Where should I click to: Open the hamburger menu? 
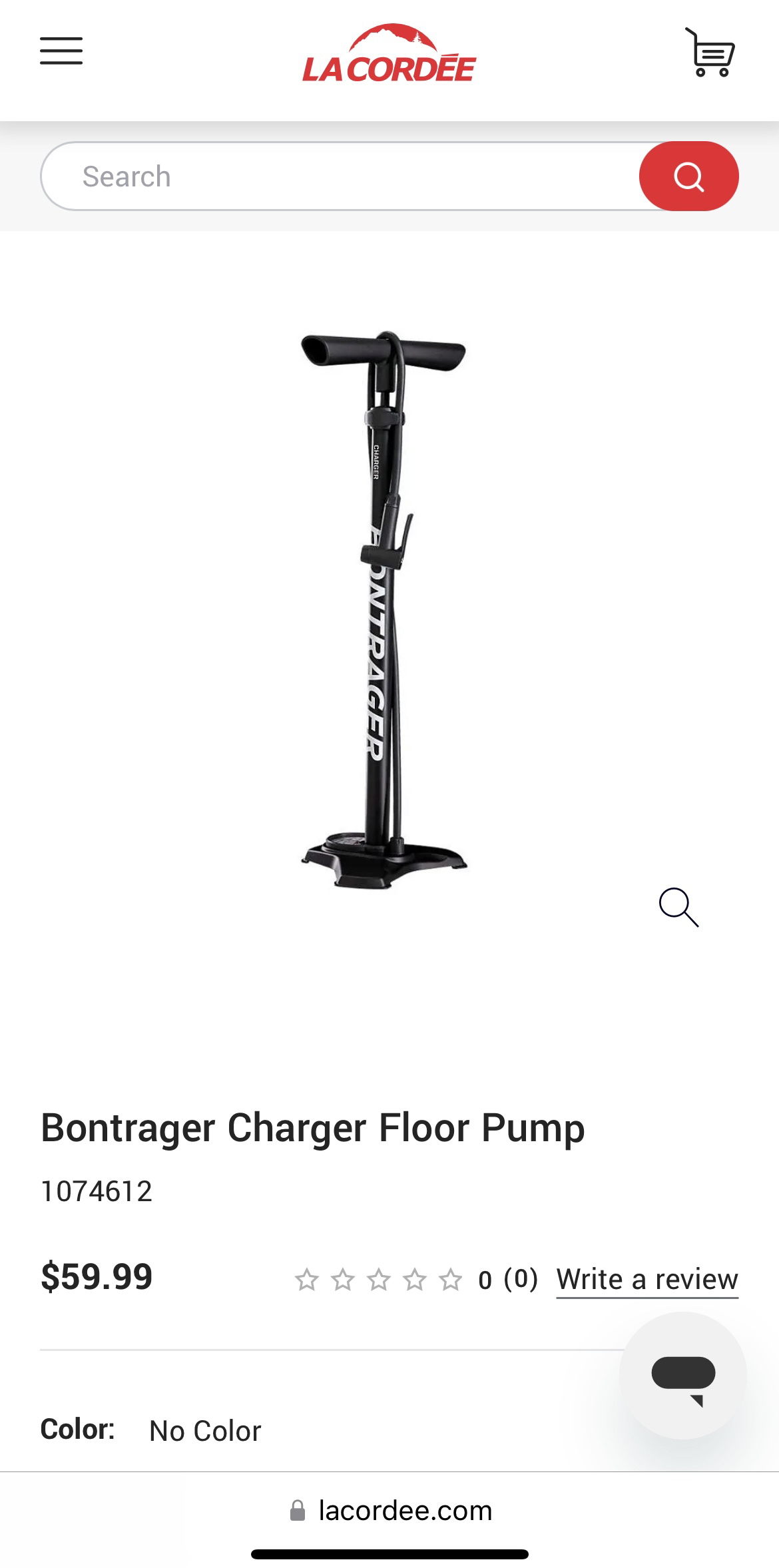tap(61, 51)
